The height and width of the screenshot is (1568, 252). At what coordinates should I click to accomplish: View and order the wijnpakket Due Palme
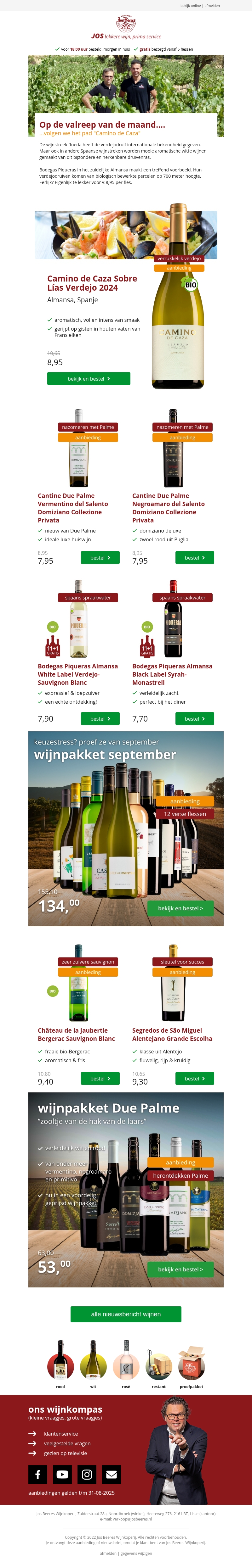tap(180, 1269)
